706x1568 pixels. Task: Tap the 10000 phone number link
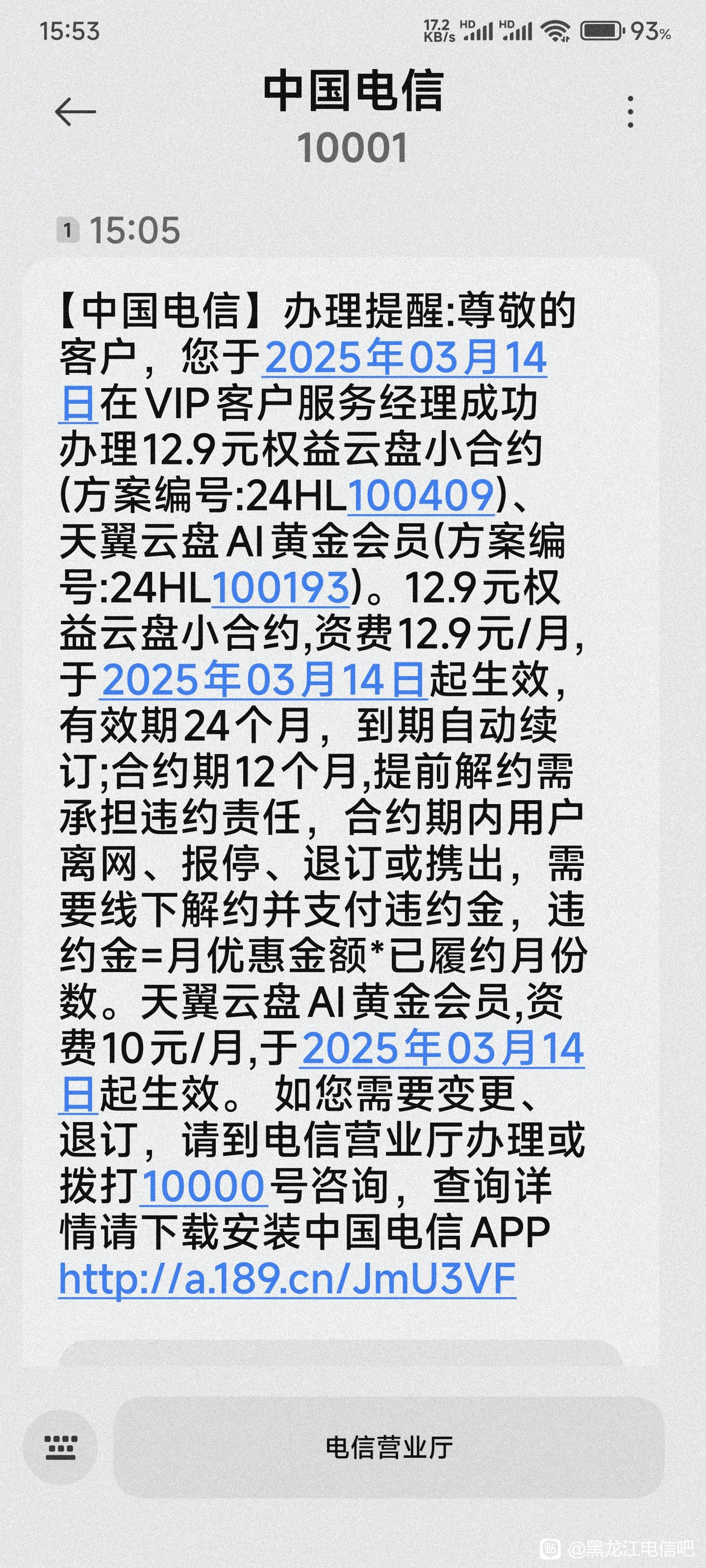pyautogui.click(x=204, y=1186)
